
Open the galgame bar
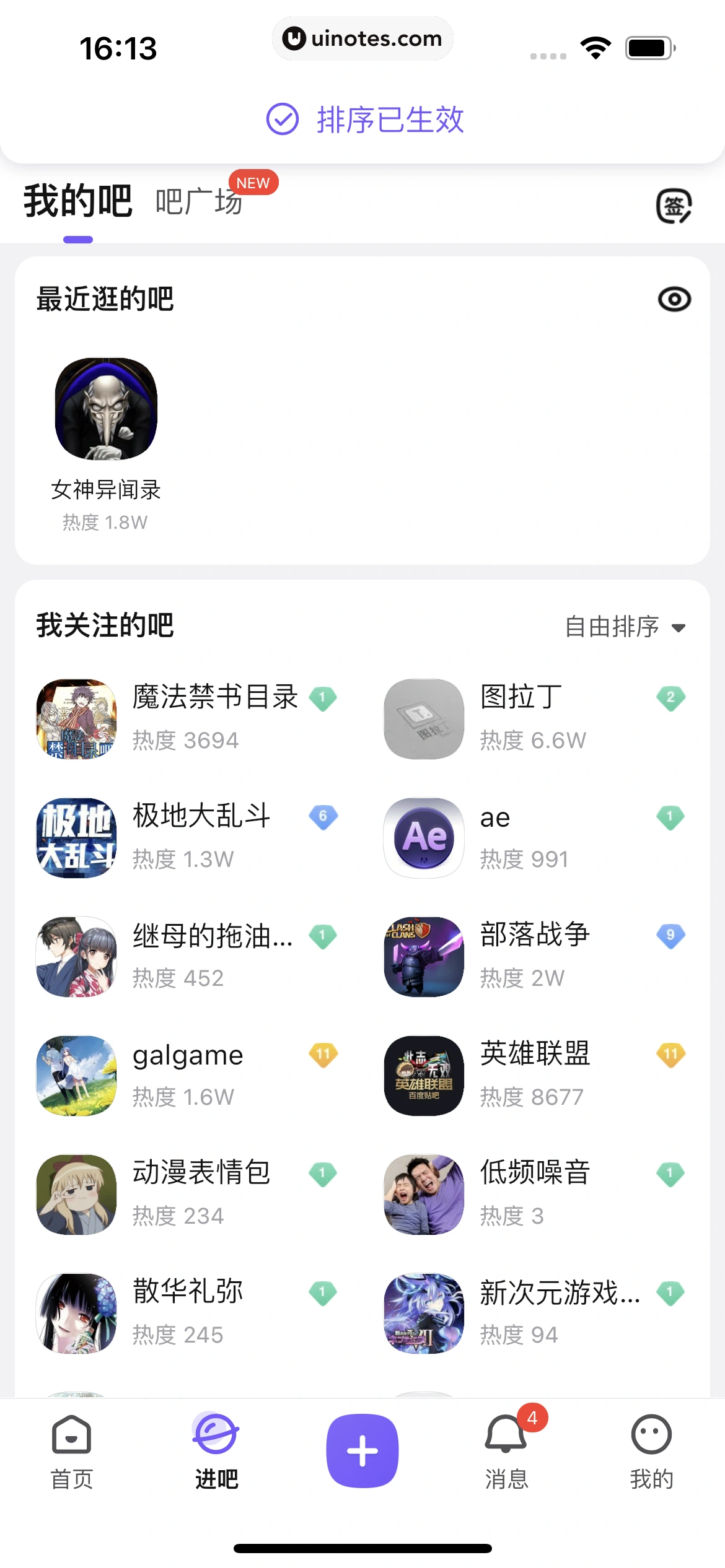point(186,1075)
